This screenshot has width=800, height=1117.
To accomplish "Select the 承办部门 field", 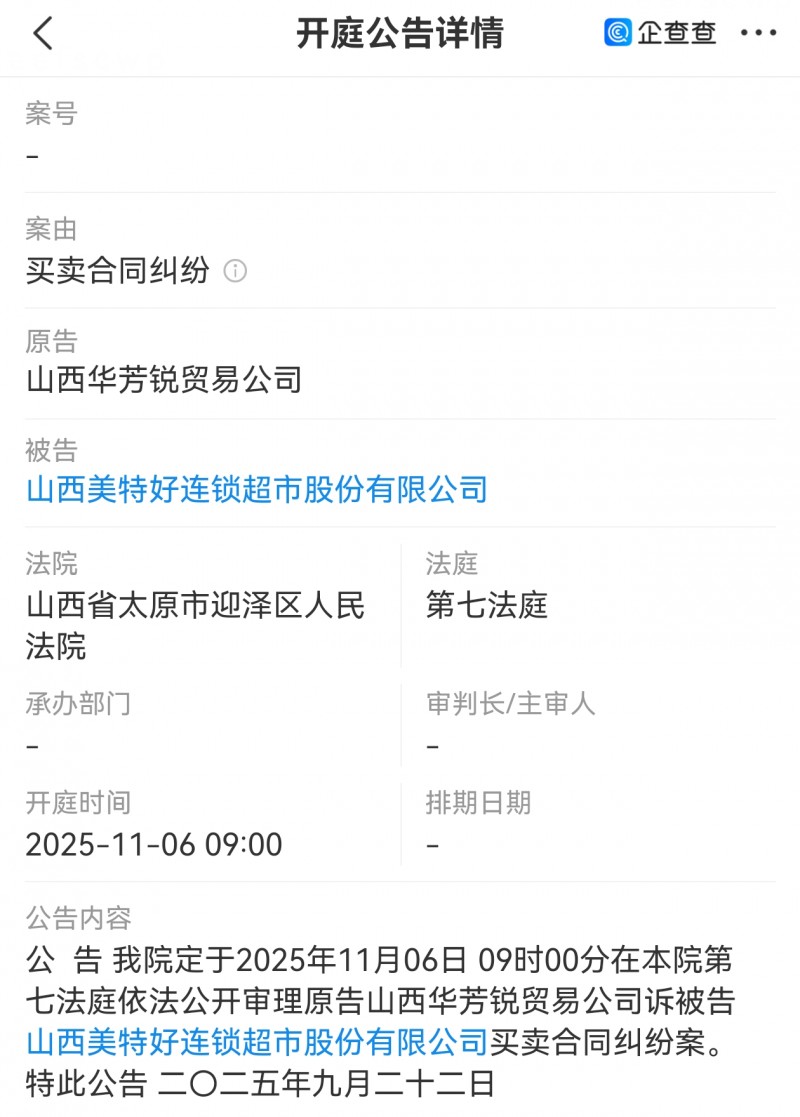I will click(x=32, y=745).
